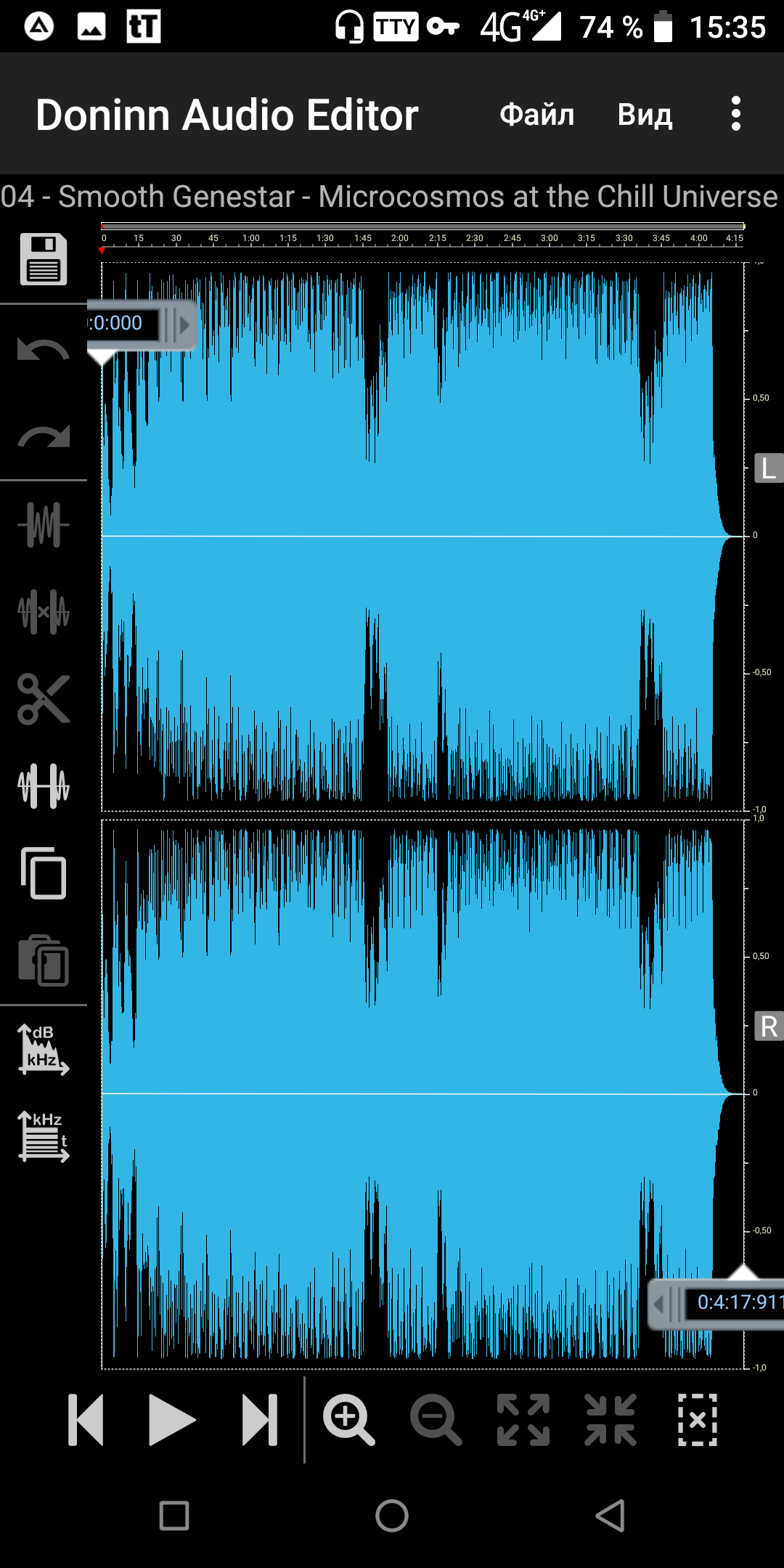
Task: Open the dB/kHz spectrum analysis
Action: click(x=44, y=1048)
